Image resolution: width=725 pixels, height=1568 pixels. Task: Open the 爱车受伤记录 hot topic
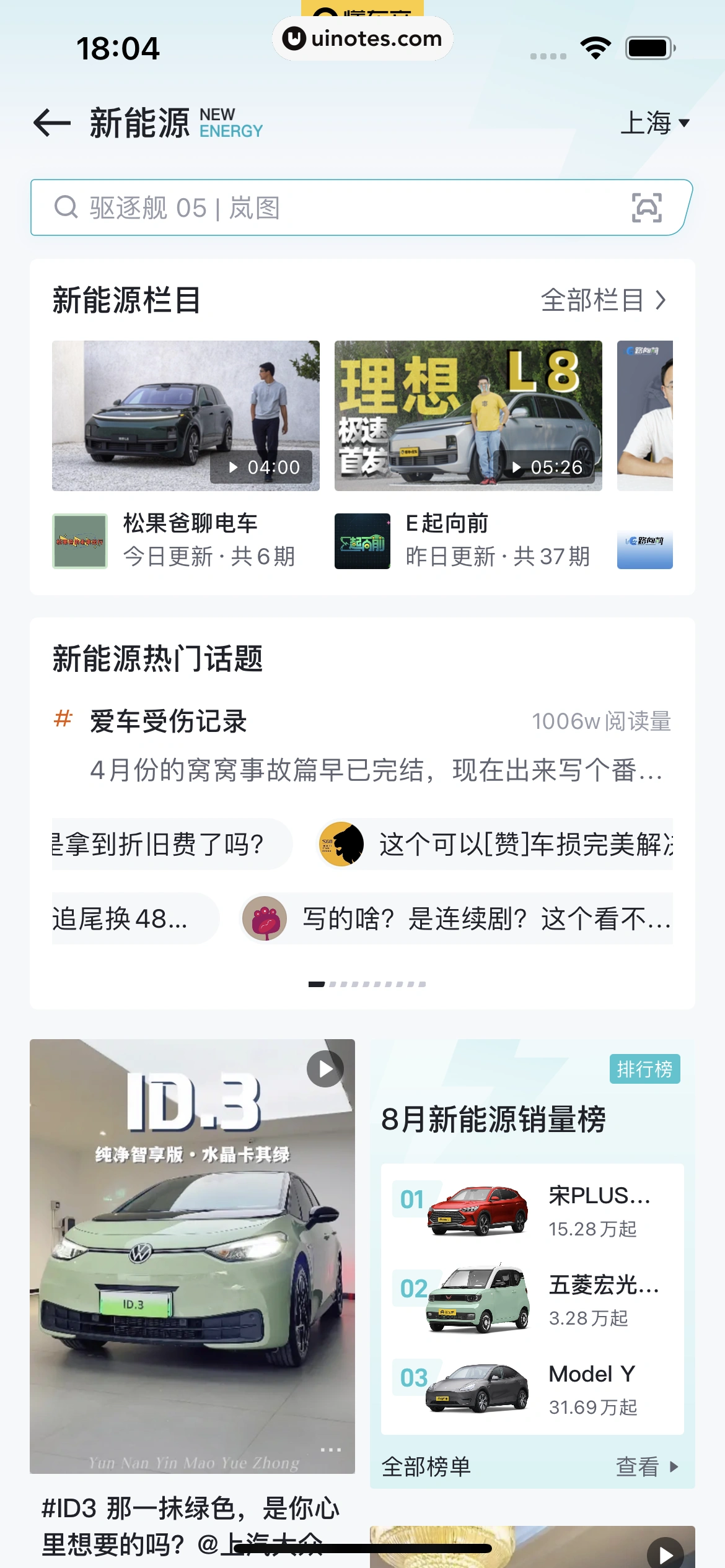click(169, 721)
